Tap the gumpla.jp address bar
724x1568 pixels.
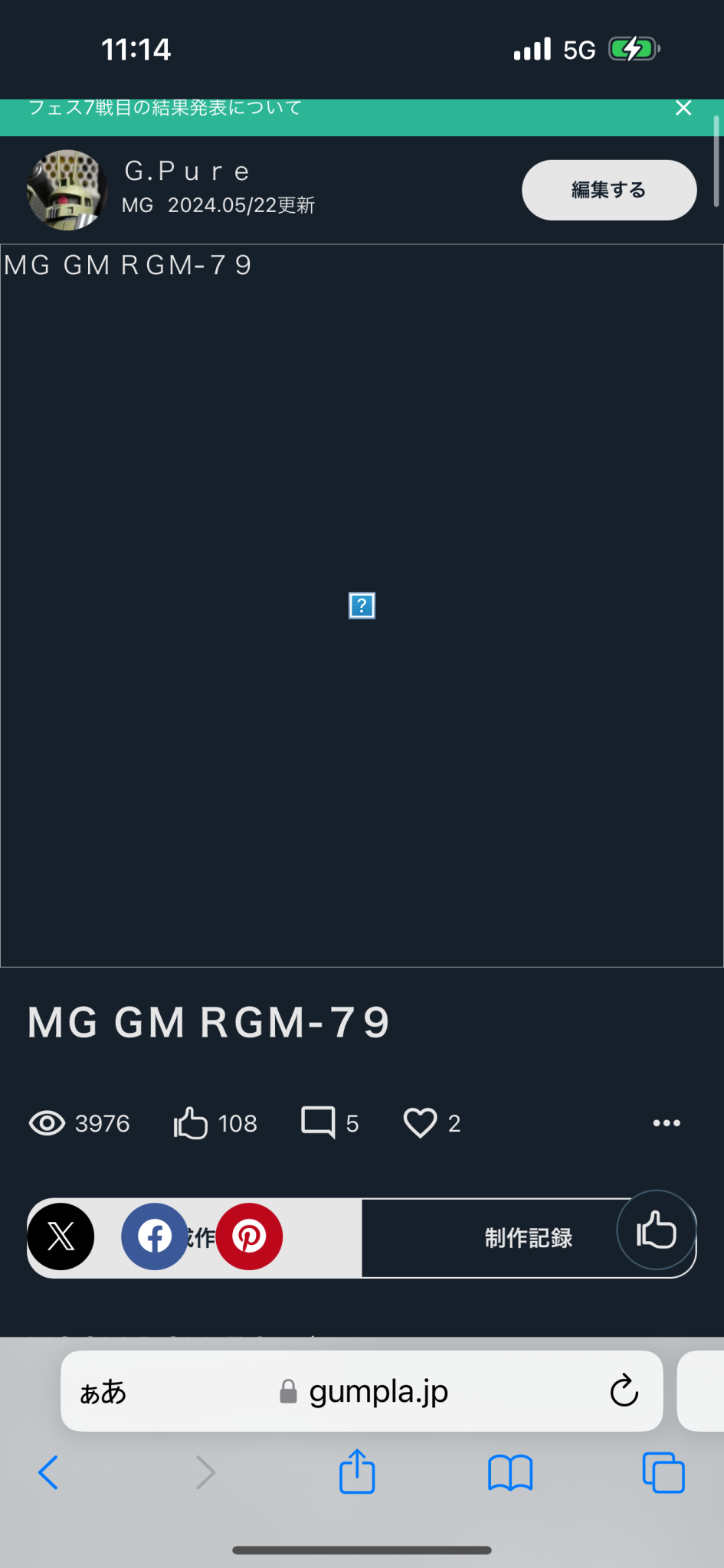tap(362, 1391)
